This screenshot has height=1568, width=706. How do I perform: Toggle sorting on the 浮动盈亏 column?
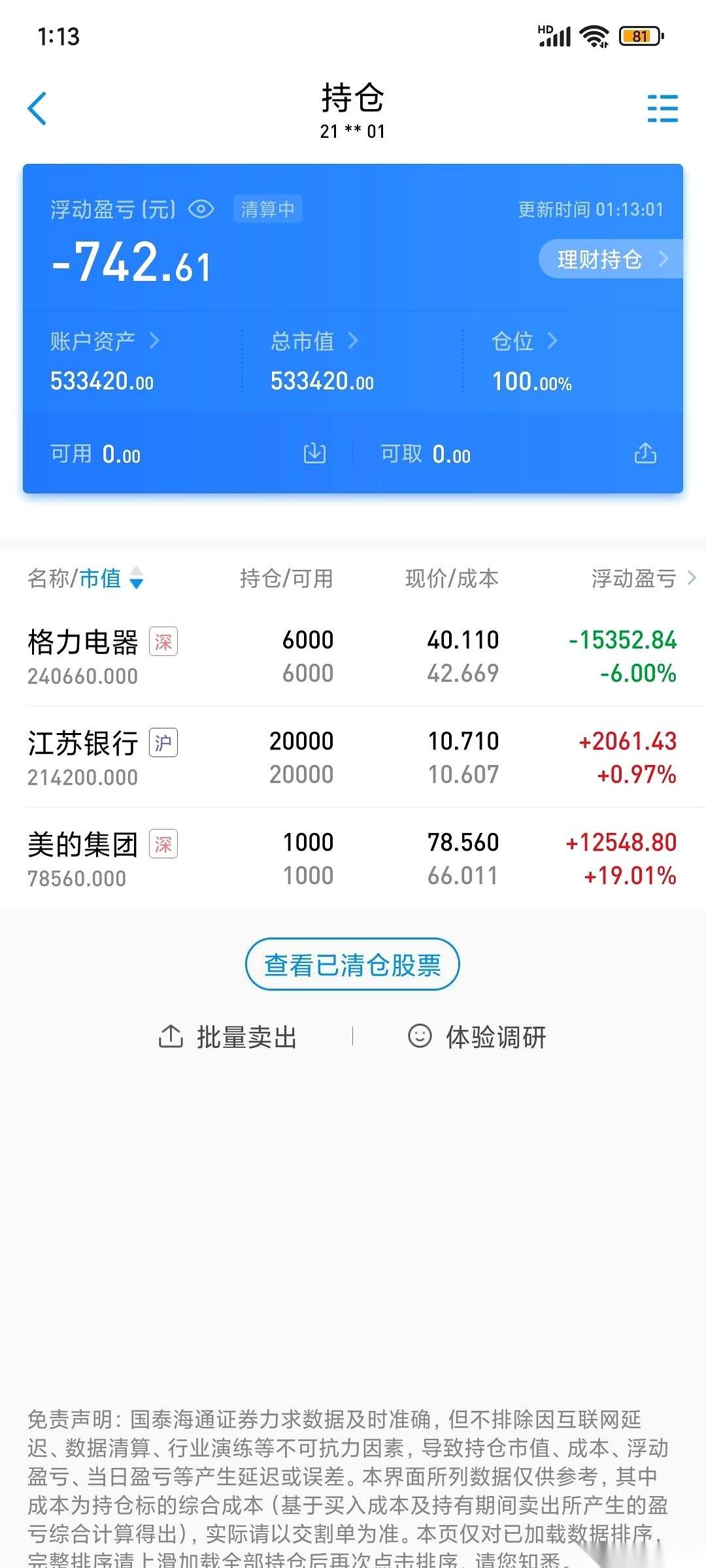[x=637, y=578]
